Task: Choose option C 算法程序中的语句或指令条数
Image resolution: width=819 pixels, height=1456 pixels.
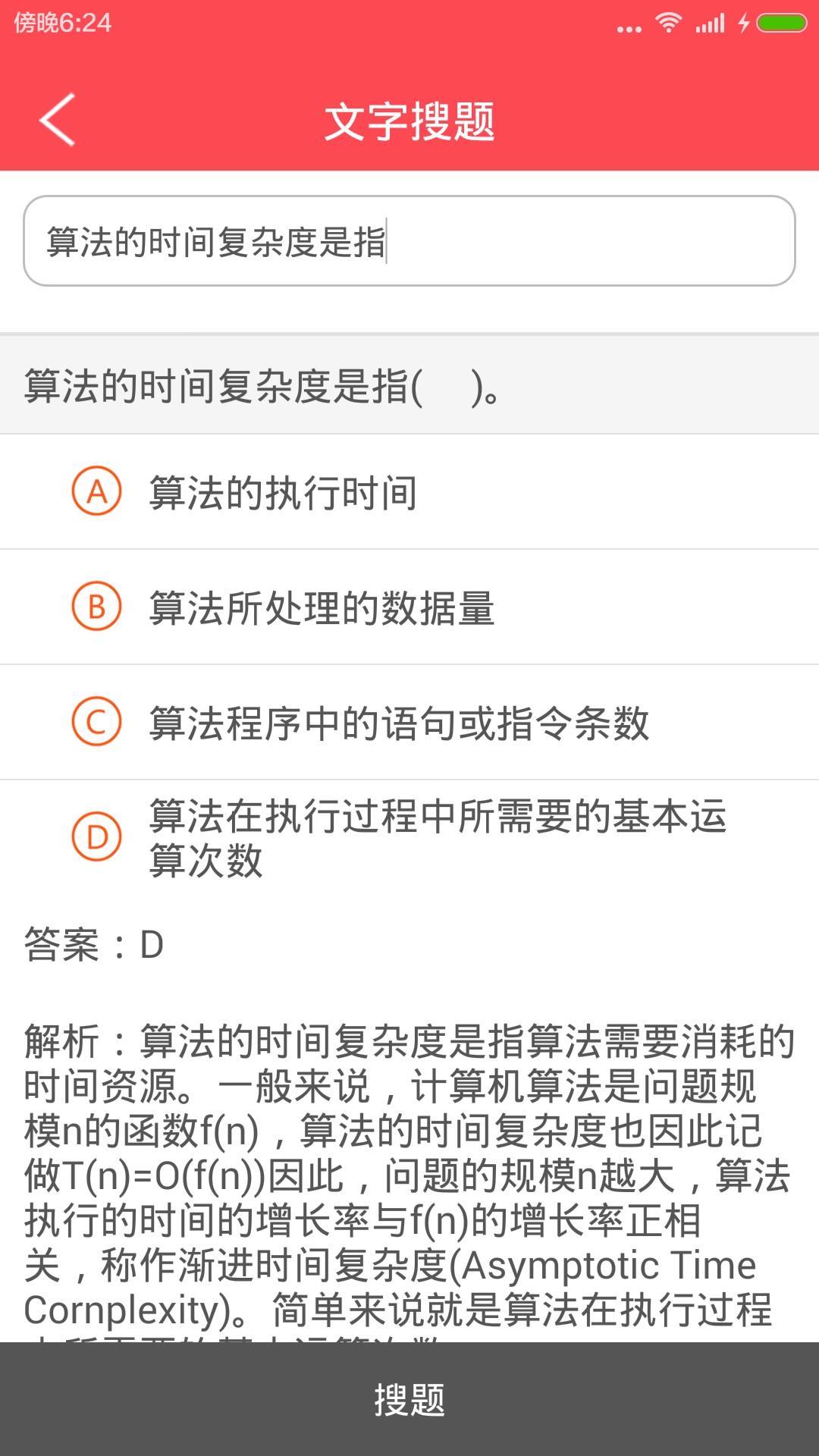Action: coord(409,723)
